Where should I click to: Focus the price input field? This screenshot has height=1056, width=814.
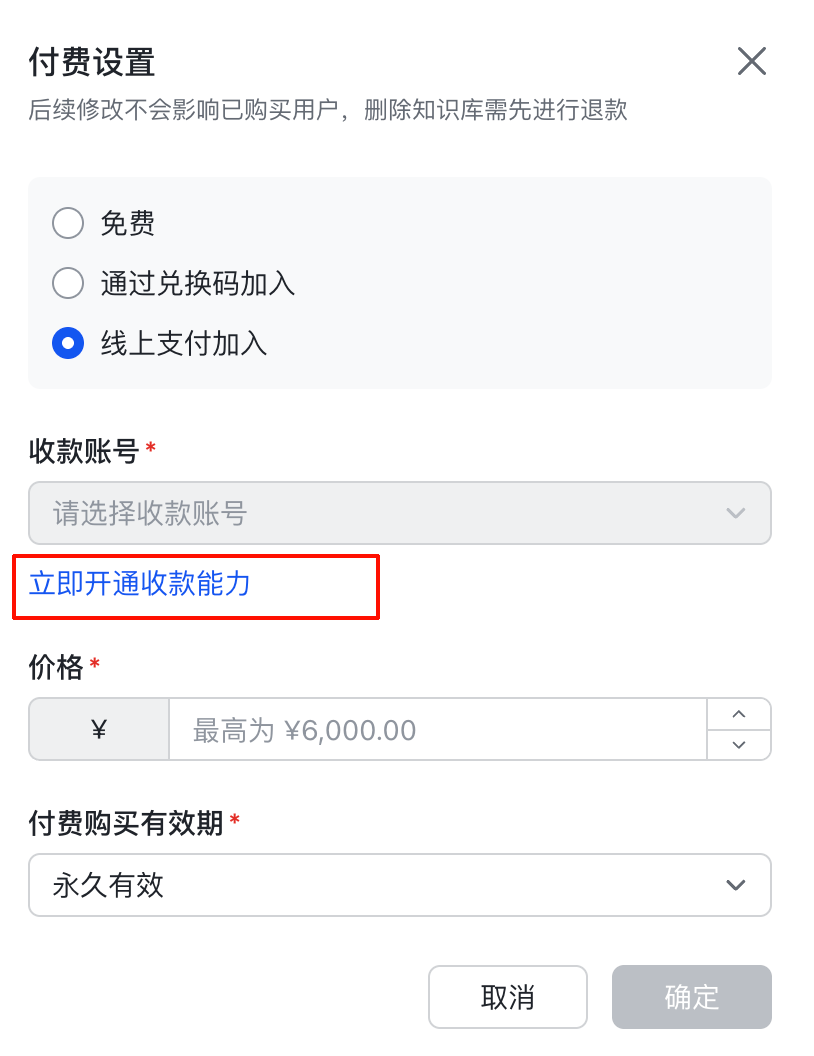[437, 730]
